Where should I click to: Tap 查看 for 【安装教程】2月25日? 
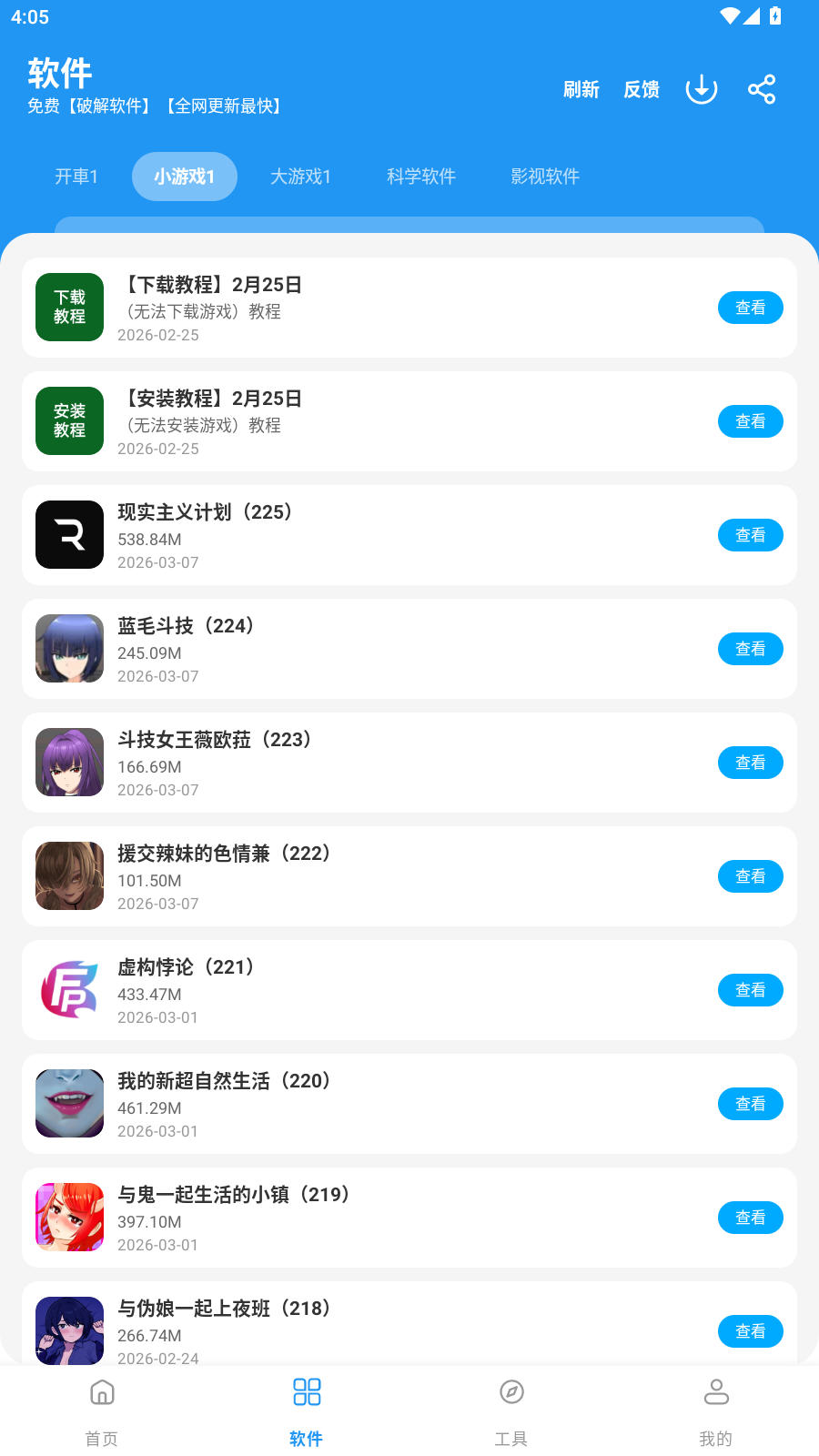(x=750, y=421)
